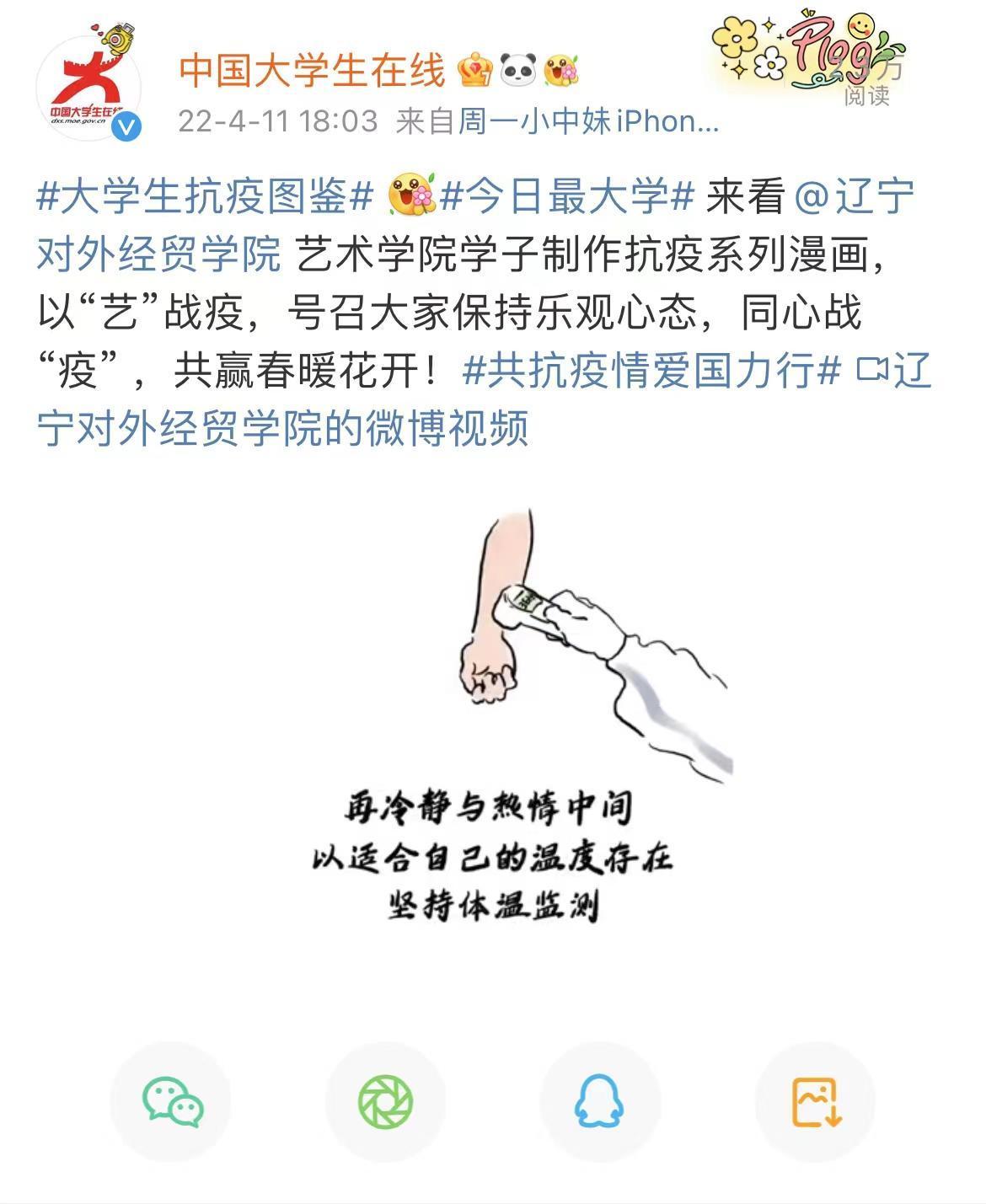Share to QQ
986x1204 pixels.
(x=600, y=1102)
